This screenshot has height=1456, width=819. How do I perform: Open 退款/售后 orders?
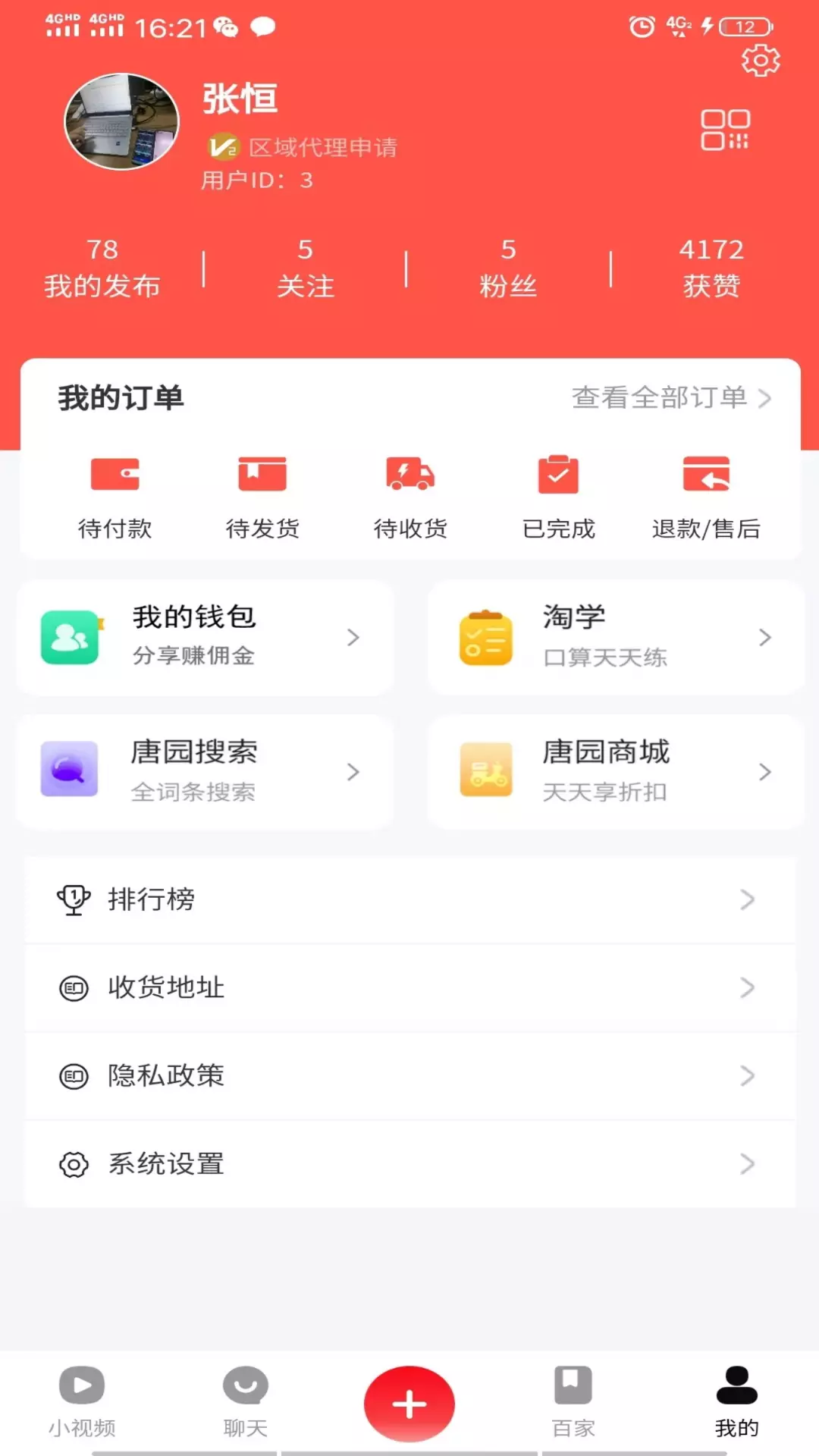(x=706, y=497)
